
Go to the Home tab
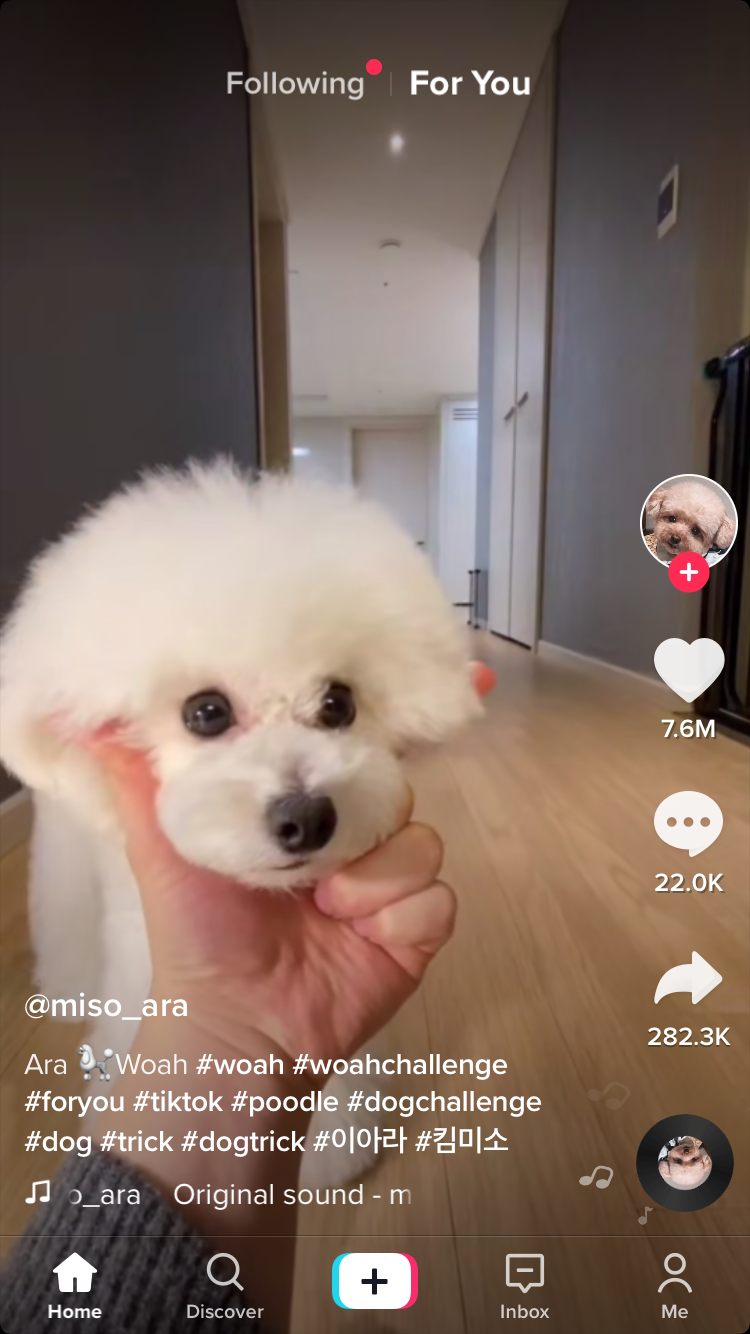(x=75, y=1286)
